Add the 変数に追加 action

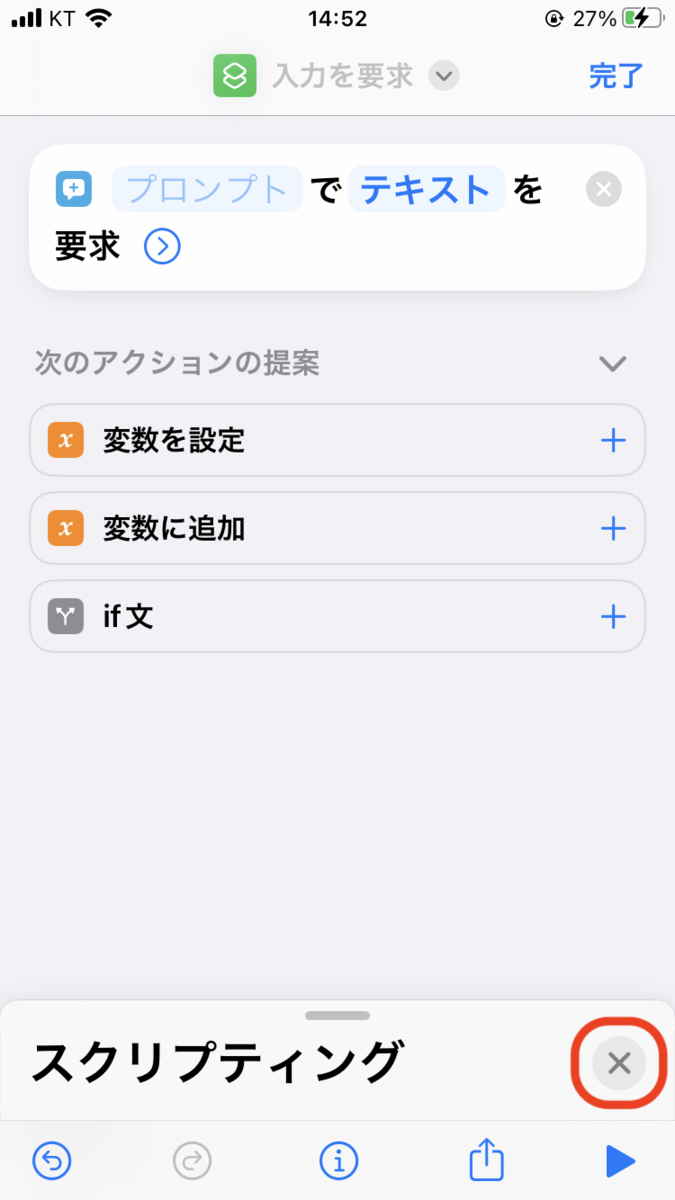(612, 529)
